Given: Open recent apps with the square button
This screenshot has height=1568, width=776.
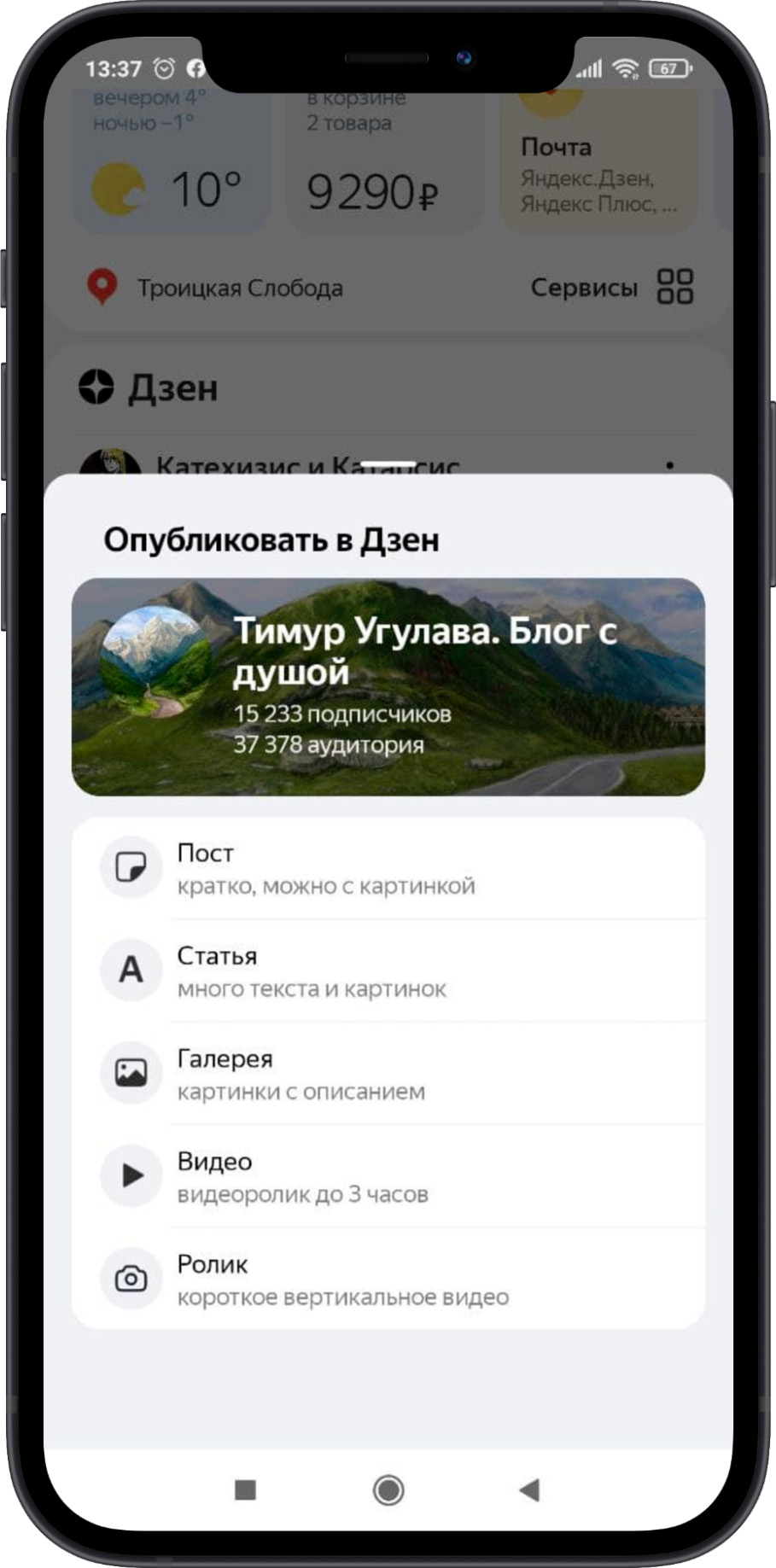Looking at the screenshot, I should 246,1490.
